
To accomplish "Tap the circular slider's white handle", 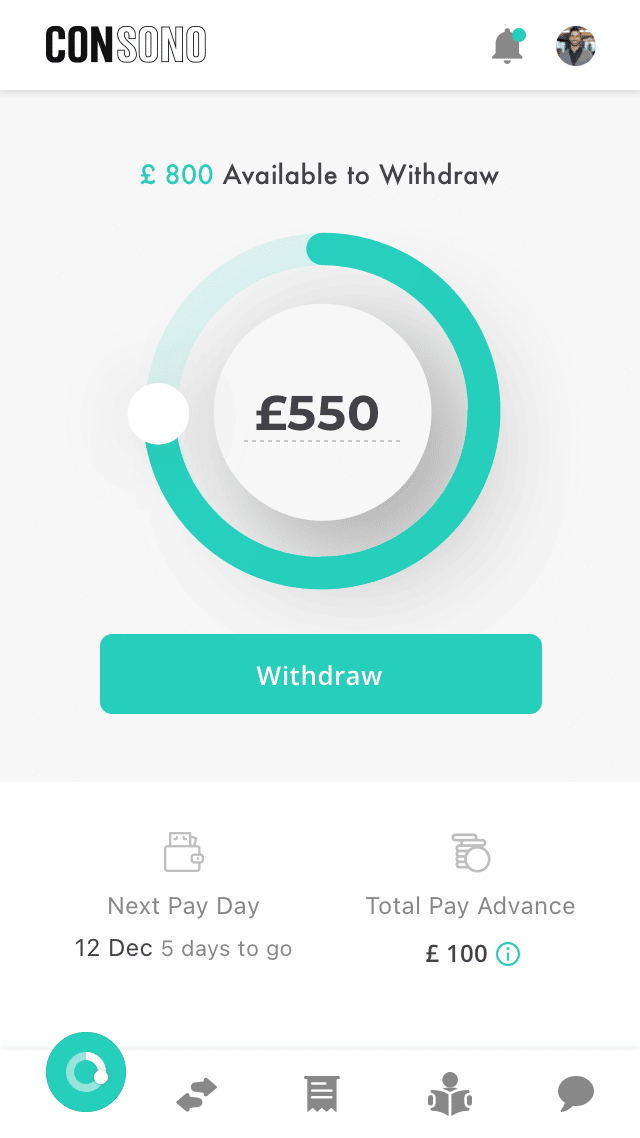I will 158,413.
